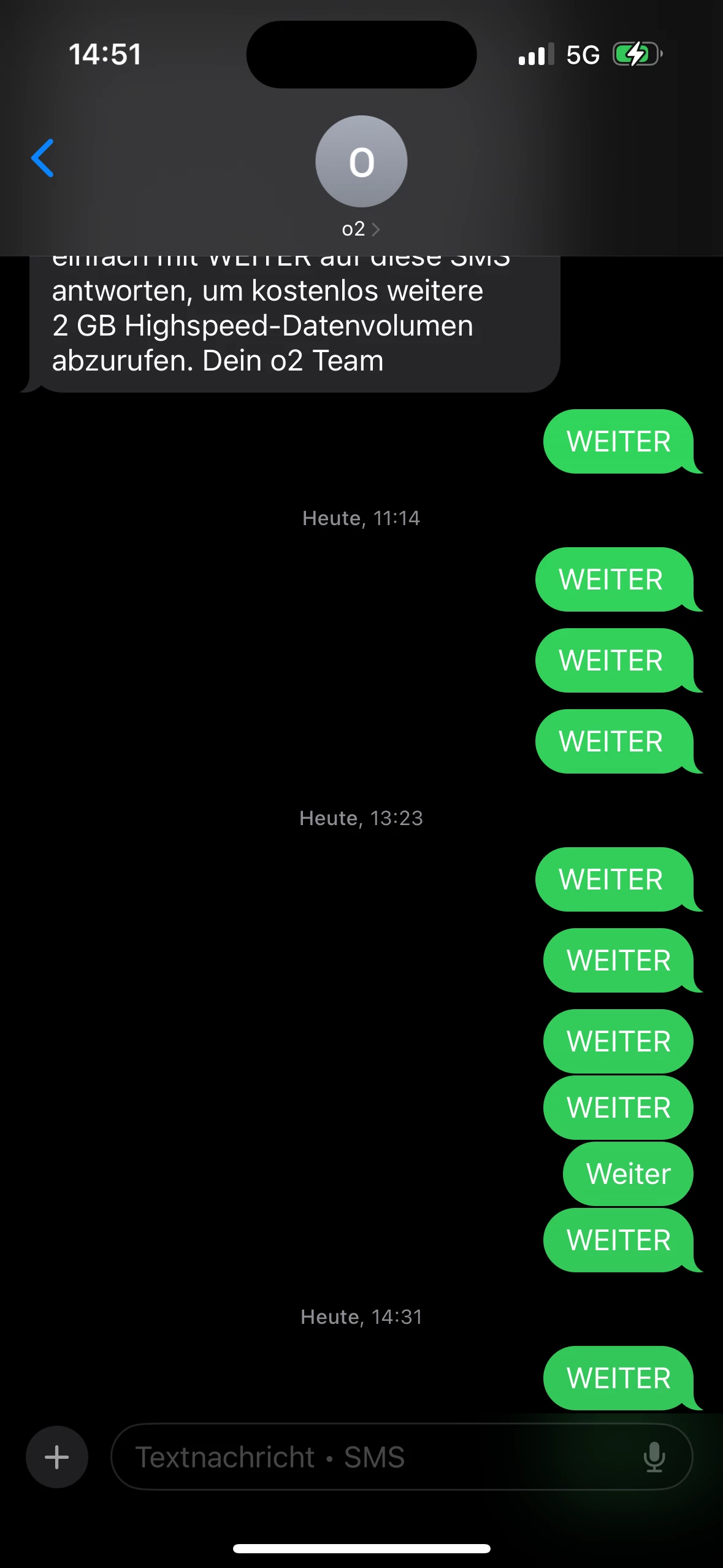Image resolution: width=723 pixels, height=1568 pixels.
Task: Start voice dictation with the microphone
Action: tap(654, 1457)
